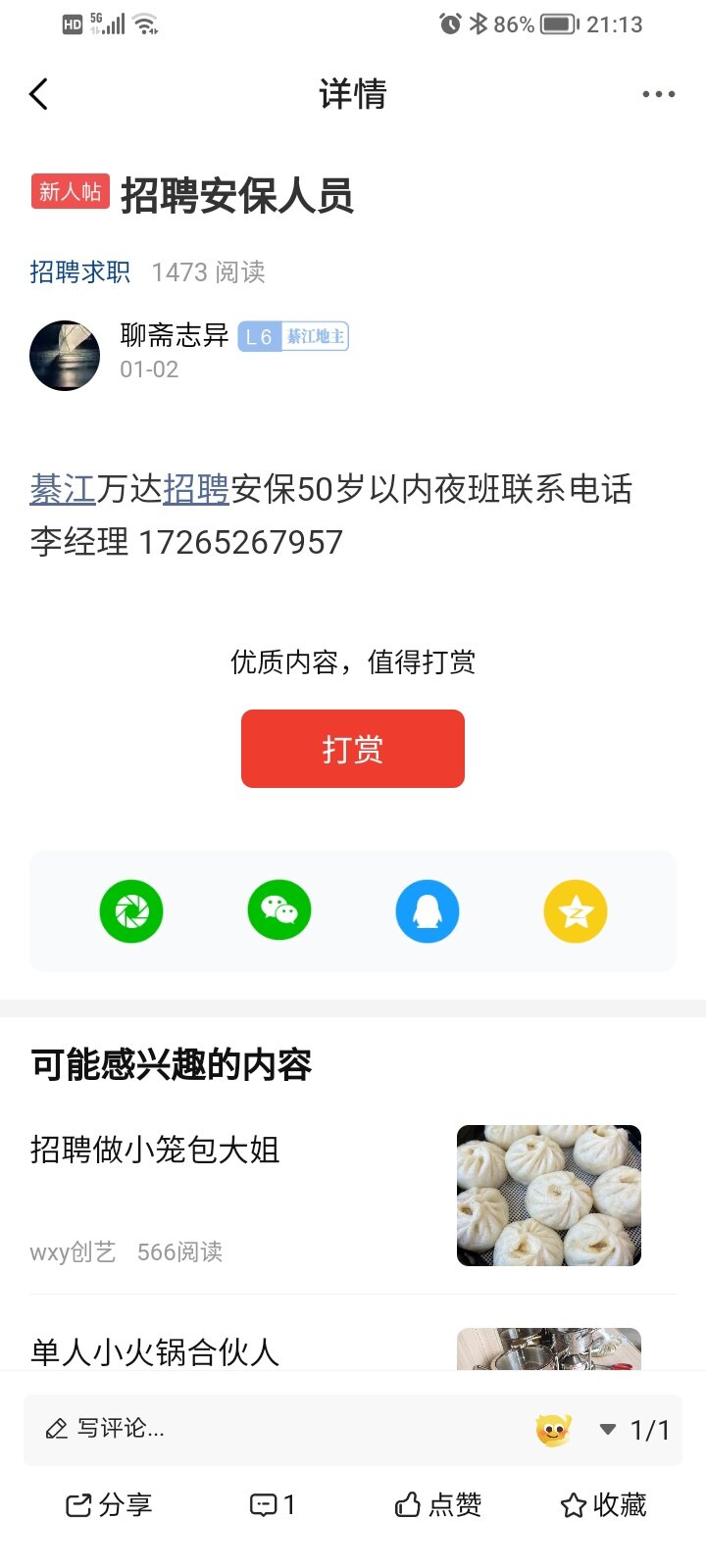View the post's 1 comment
This screenshot has width=706, height=1568.
tap(273, 1504)
